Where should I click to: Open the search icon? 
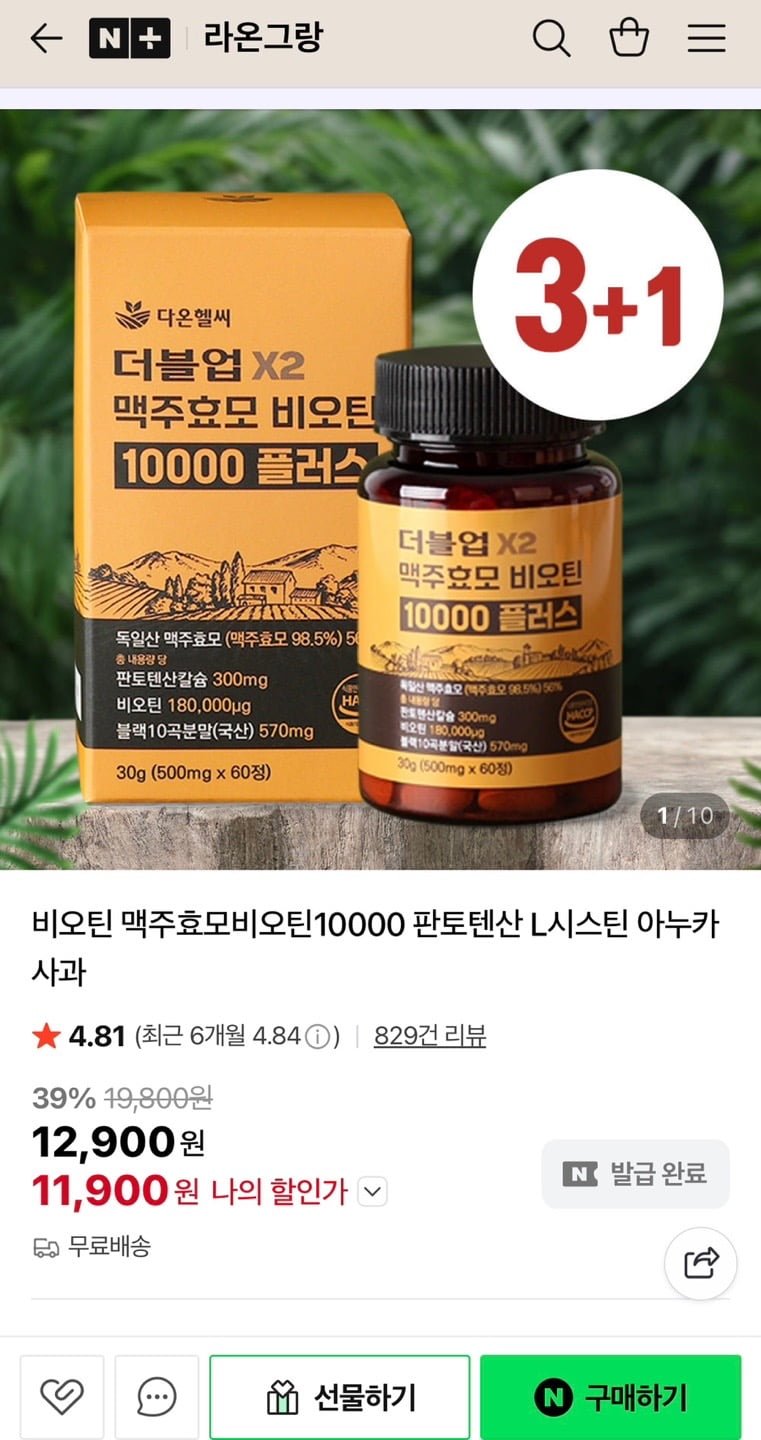point(550,39)
